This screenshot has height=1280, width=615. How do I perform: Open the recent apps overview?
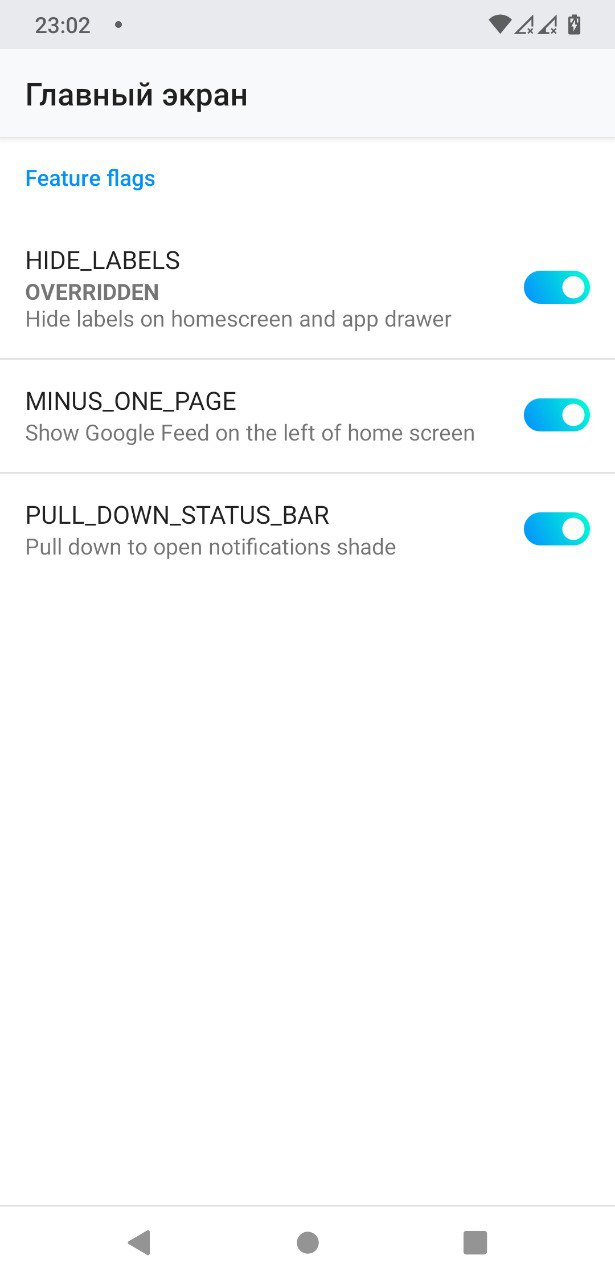pyautogui.click(x=475, y=1243)
